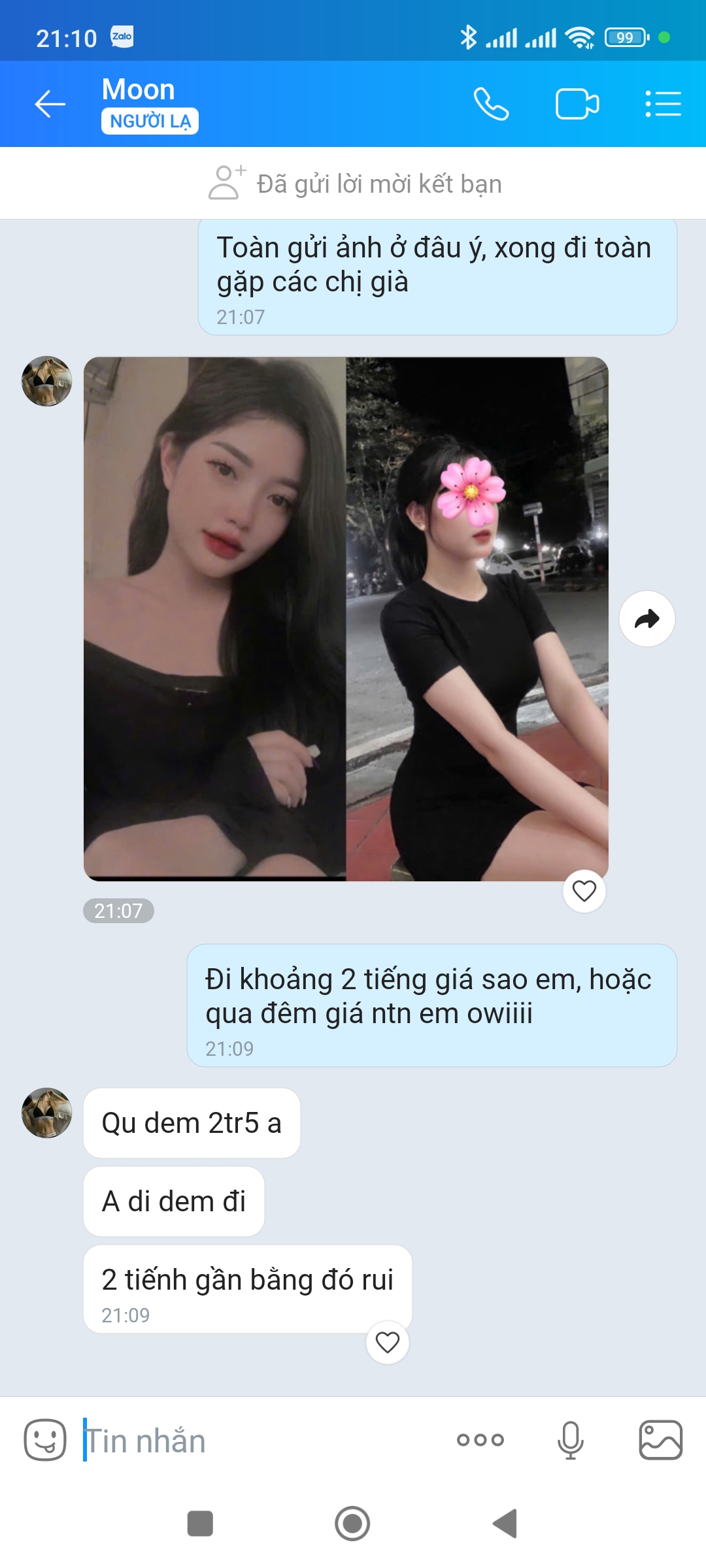Open the received photo collage
The height and width of the screenshot is (1568, 706).
346,619
